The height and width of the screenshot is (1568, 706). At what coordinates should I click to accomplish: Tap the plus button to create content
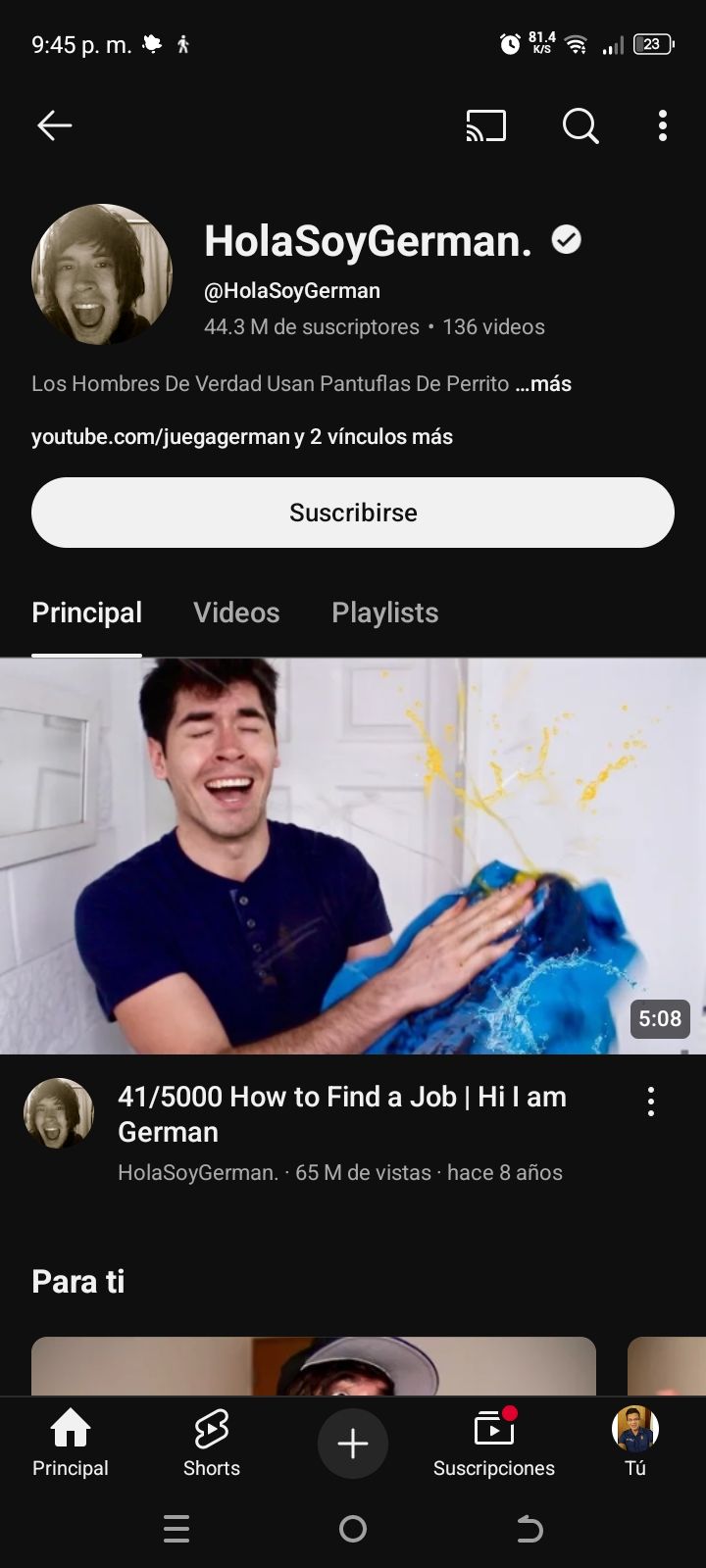pos(353,1444)
